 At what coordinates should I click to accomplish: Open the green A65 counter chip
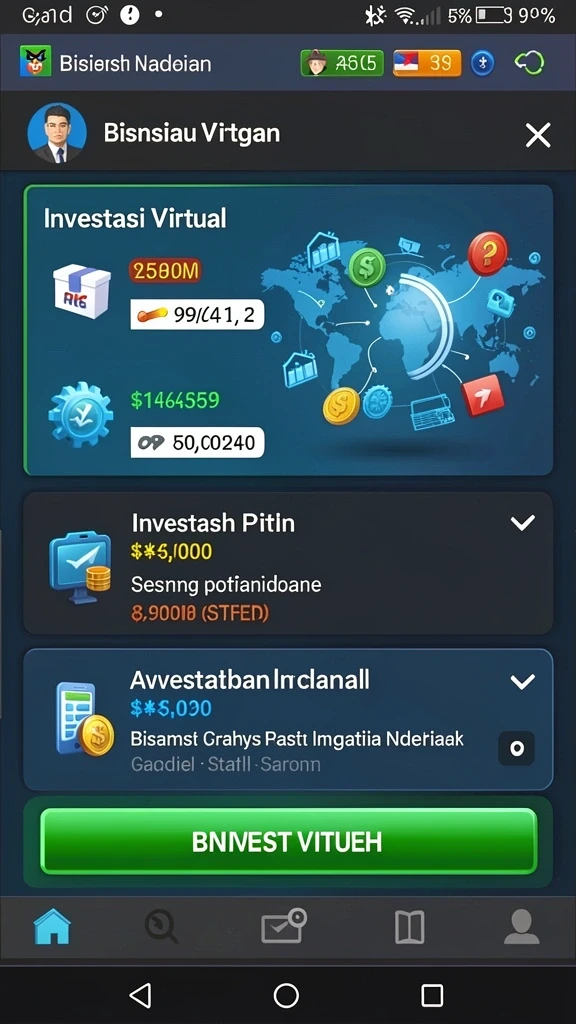342,63
